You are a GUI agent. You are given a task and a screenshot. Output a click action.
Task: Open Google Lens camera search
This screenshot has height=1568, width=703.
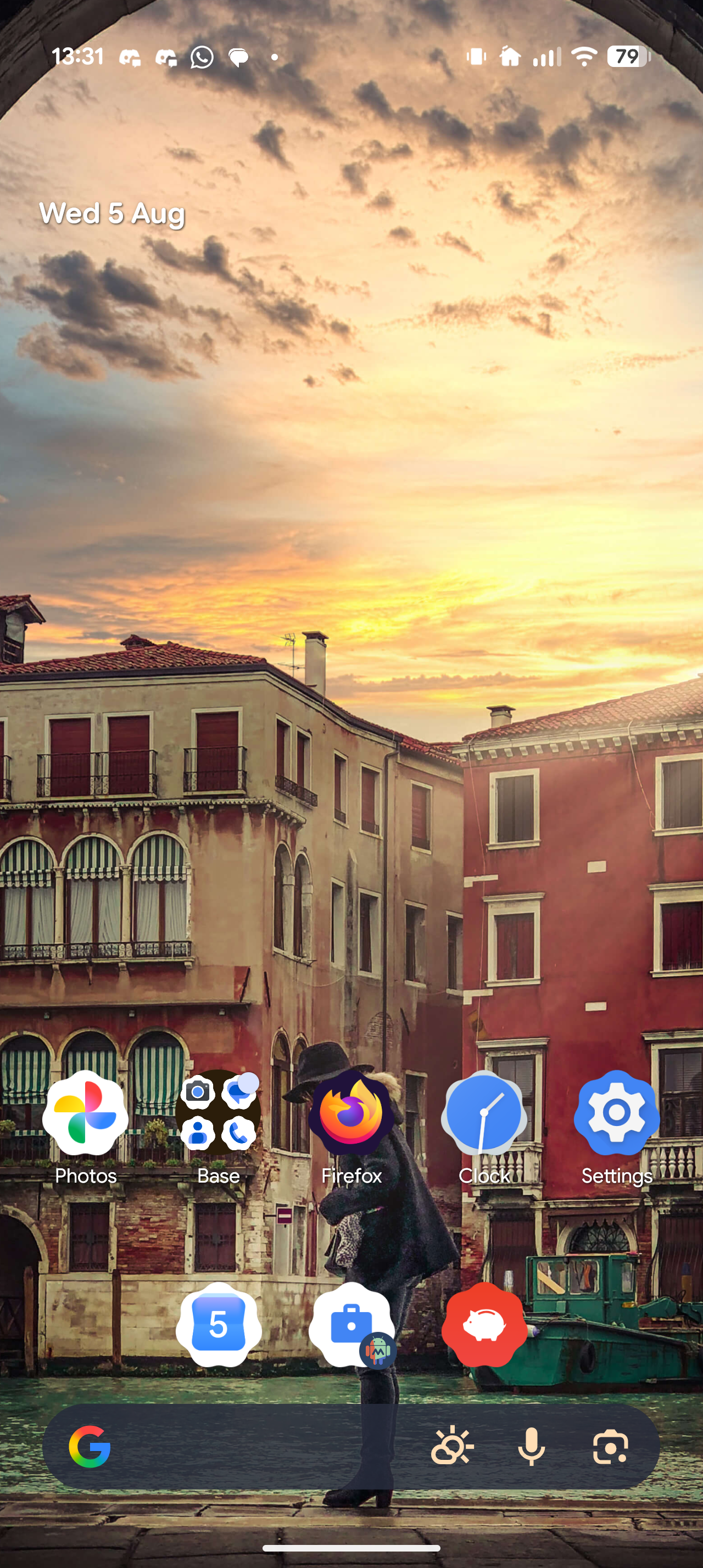611,1447
